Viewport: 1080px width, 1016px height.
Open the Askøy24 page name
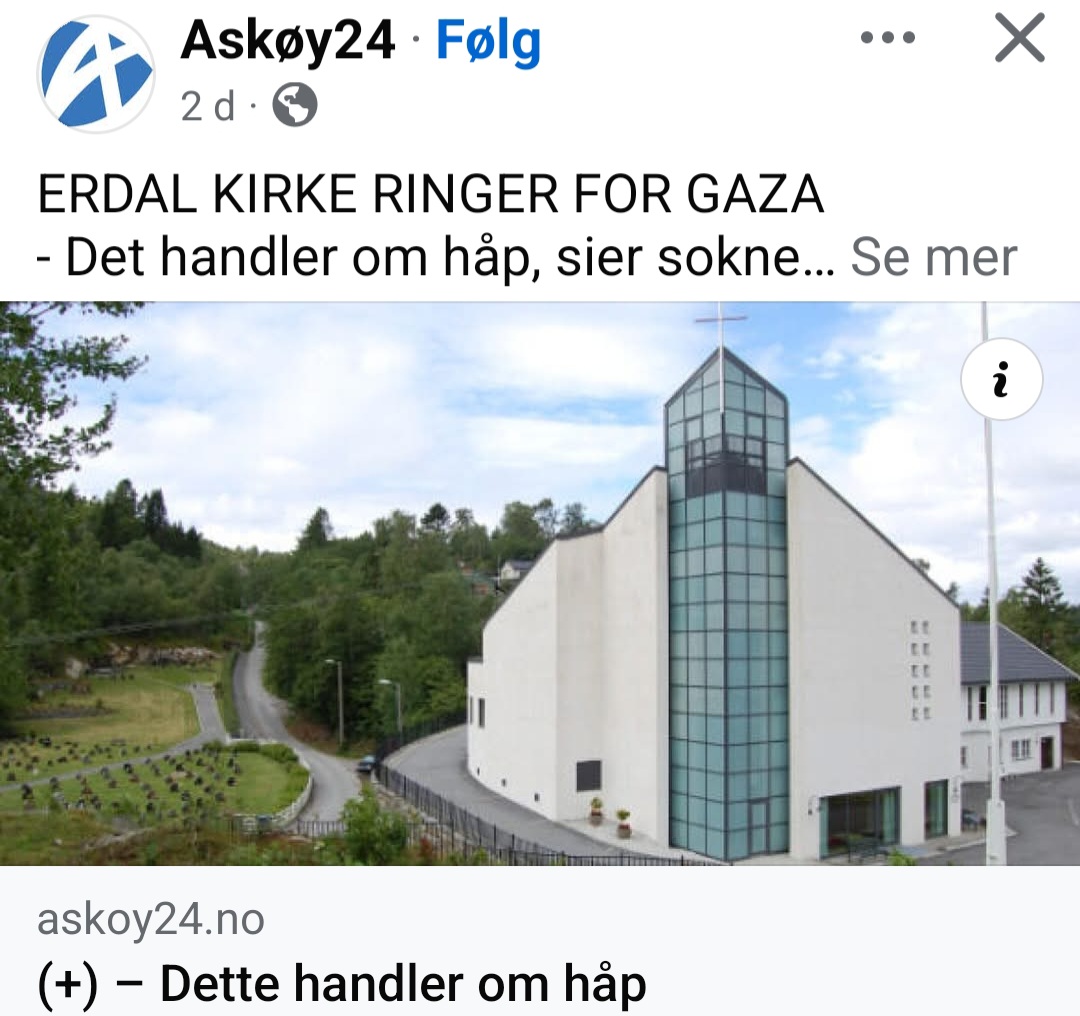point(288,43)
